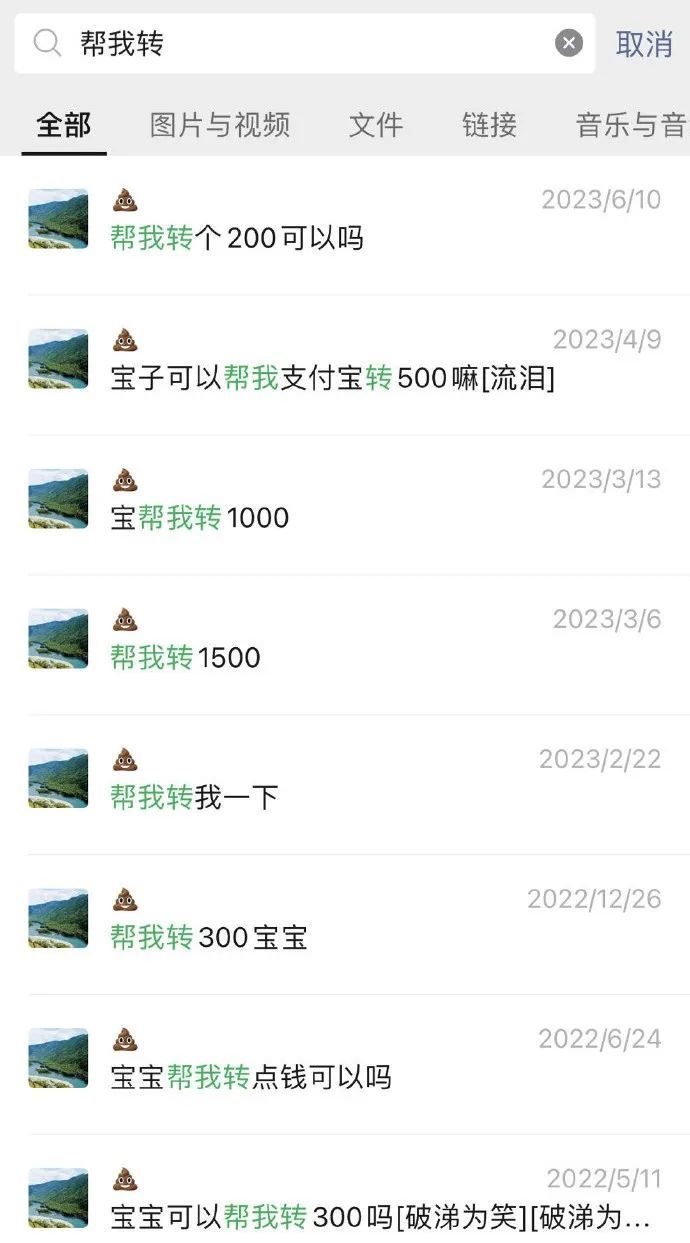Select the 文件 tab
690x1243 pixels.
(x=376, y=125)
